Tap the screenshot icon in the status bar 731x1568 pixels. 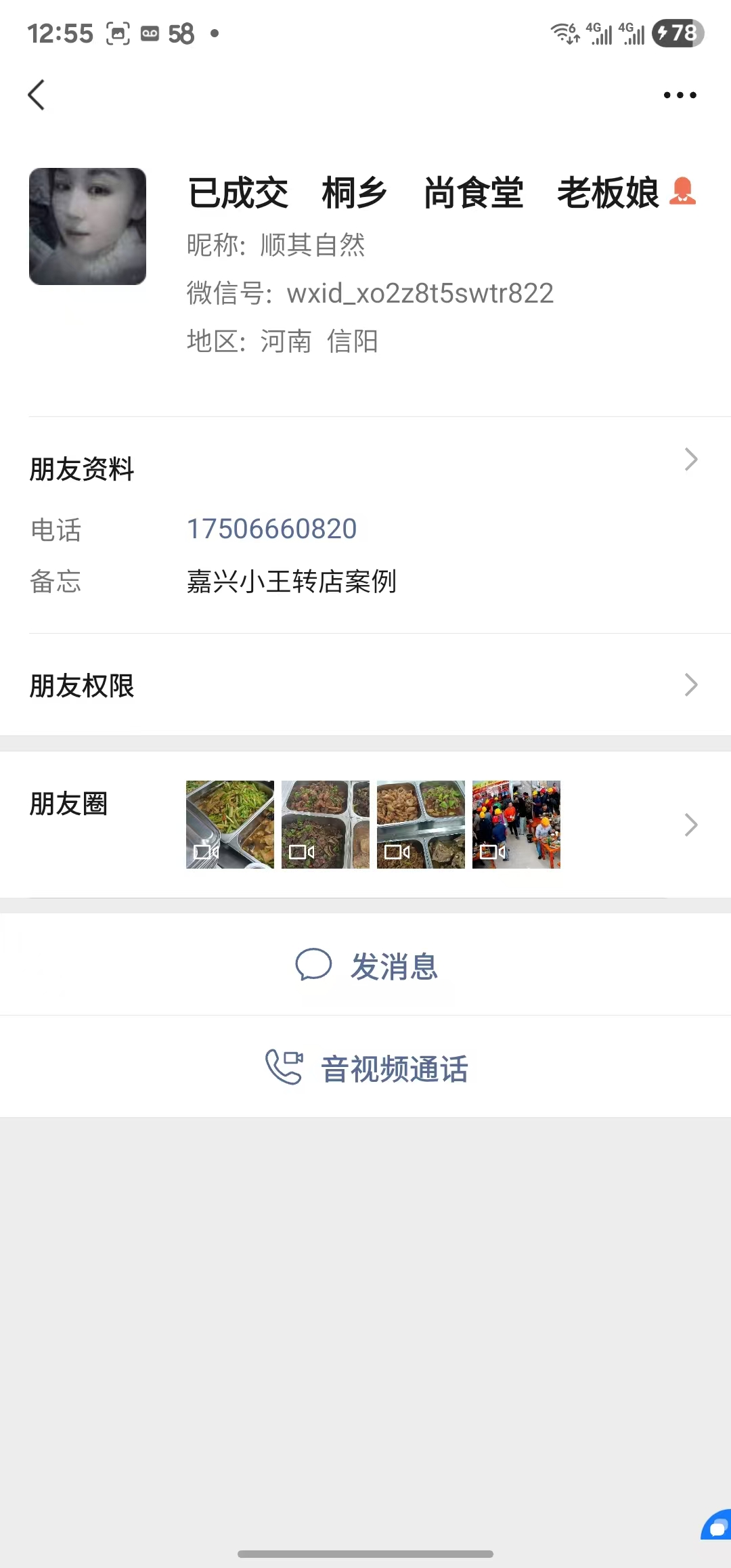pyautogui.click(x=118, y=32)
